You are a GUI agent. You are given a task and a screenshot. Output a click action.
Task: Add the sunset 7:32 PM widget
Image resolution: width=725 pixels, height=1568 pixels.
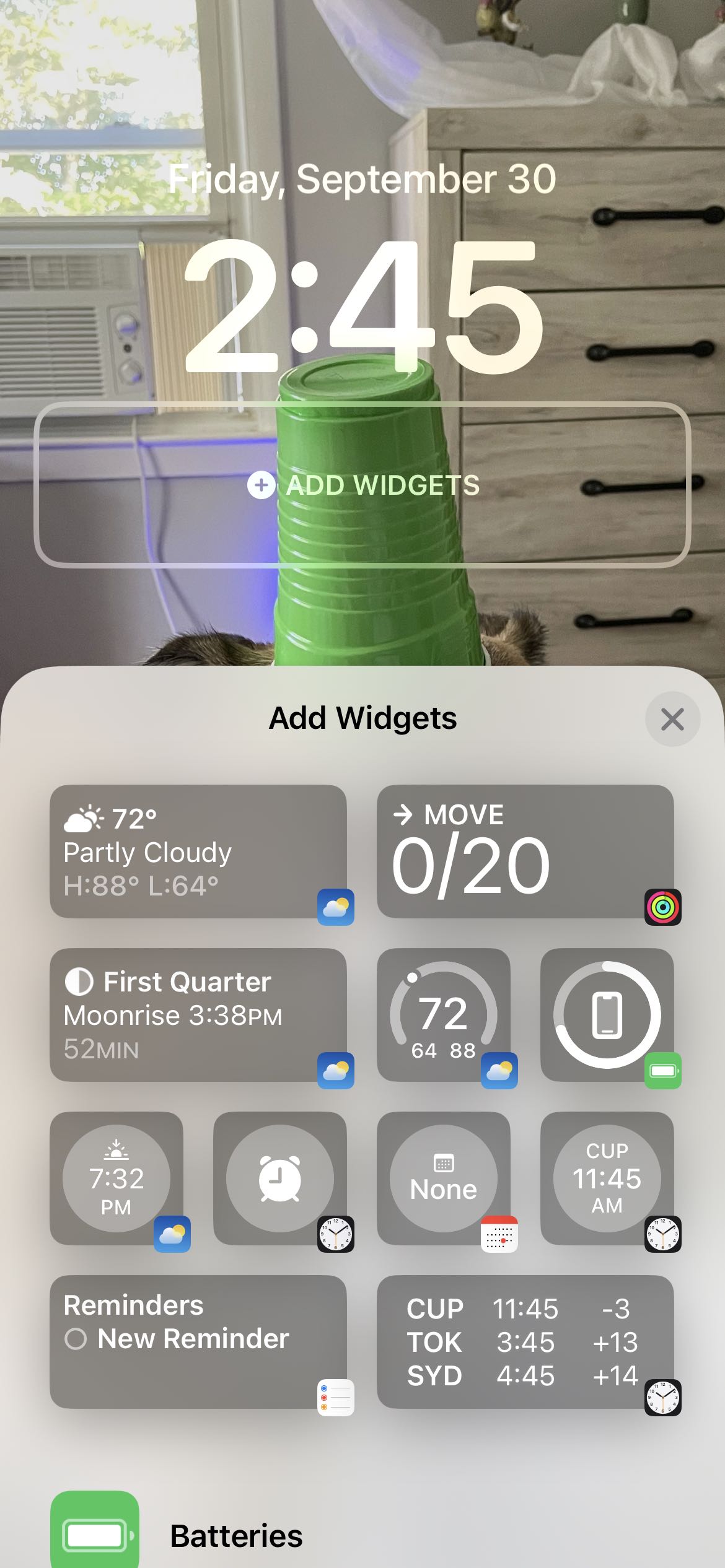coord(116,1178)
